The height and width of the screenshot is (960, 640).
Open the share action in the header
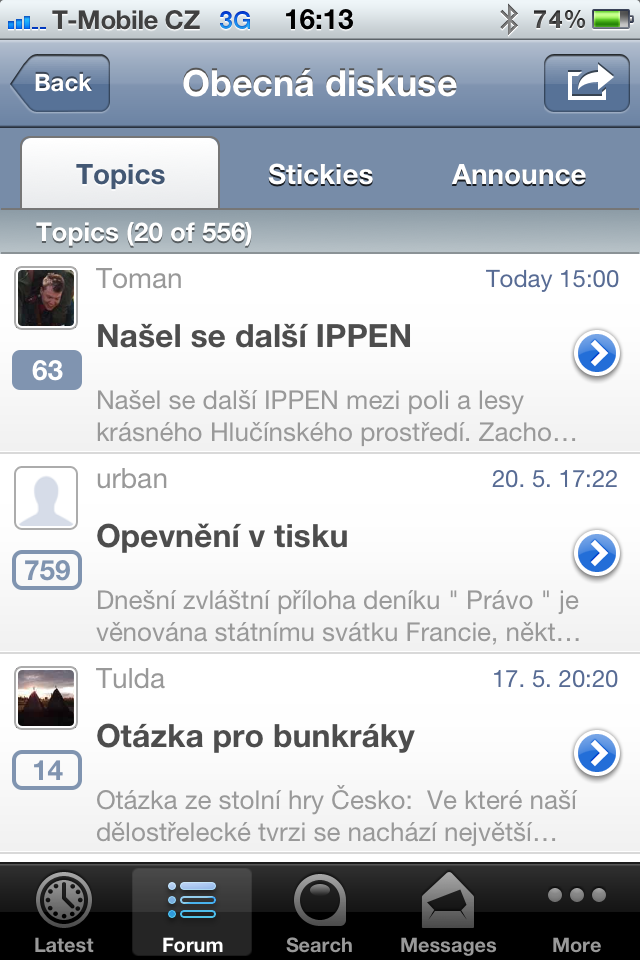587,83
